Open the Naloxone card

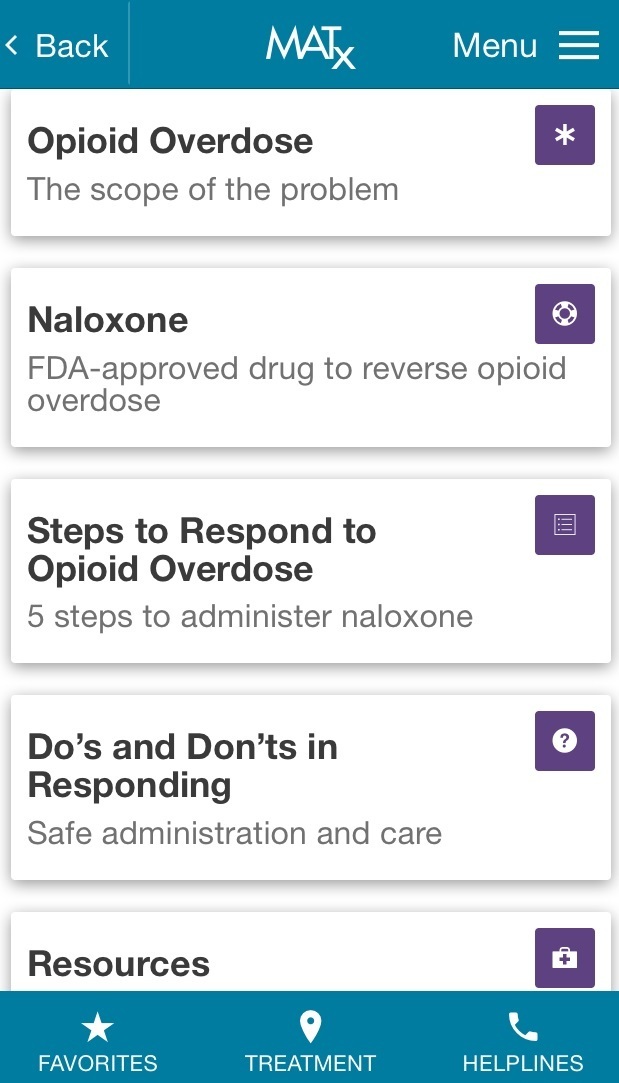click(x=311, y=357)
